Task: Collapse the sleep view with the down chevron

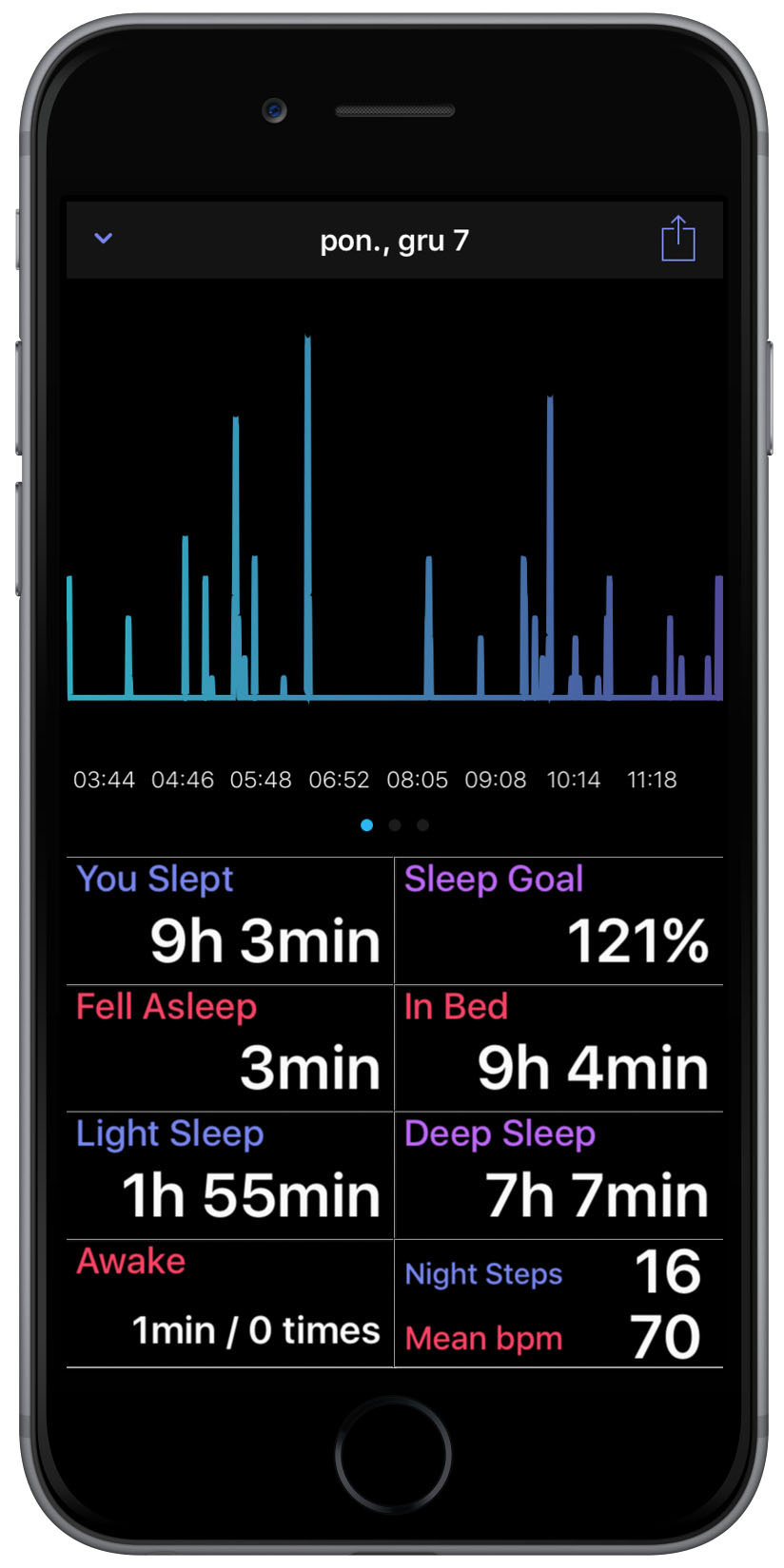Action: [x=104, y=238]
